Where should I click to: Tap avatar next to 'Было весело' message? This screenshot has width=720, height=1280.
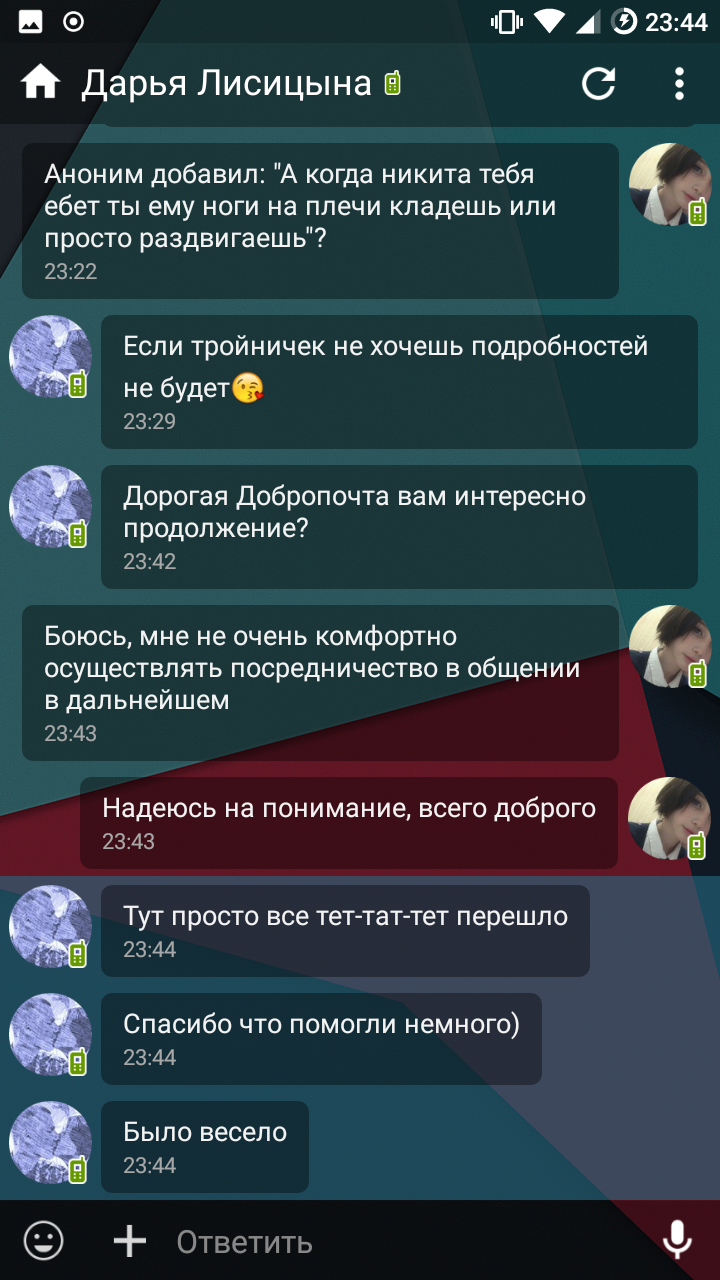50,1143
